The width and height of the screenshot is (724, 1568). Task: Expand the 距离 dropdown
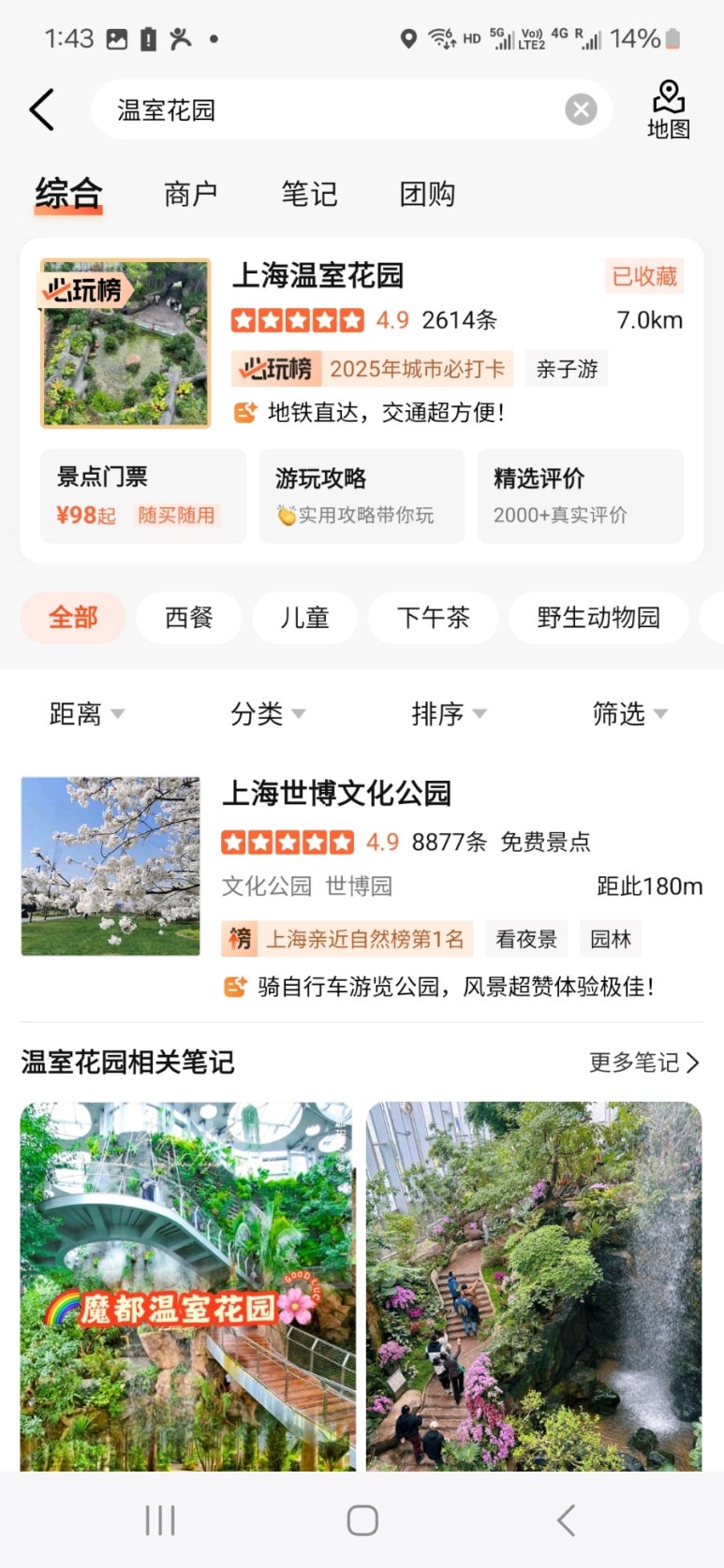click(86, 714)
